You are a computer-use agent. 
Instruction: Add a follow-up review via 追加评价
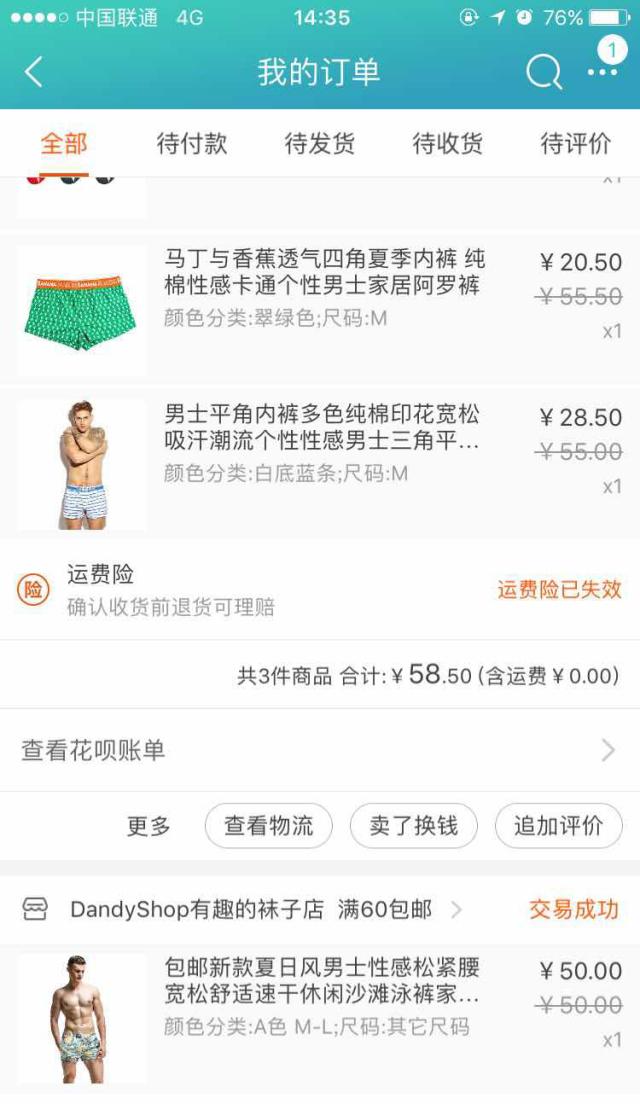click(558, 826)
